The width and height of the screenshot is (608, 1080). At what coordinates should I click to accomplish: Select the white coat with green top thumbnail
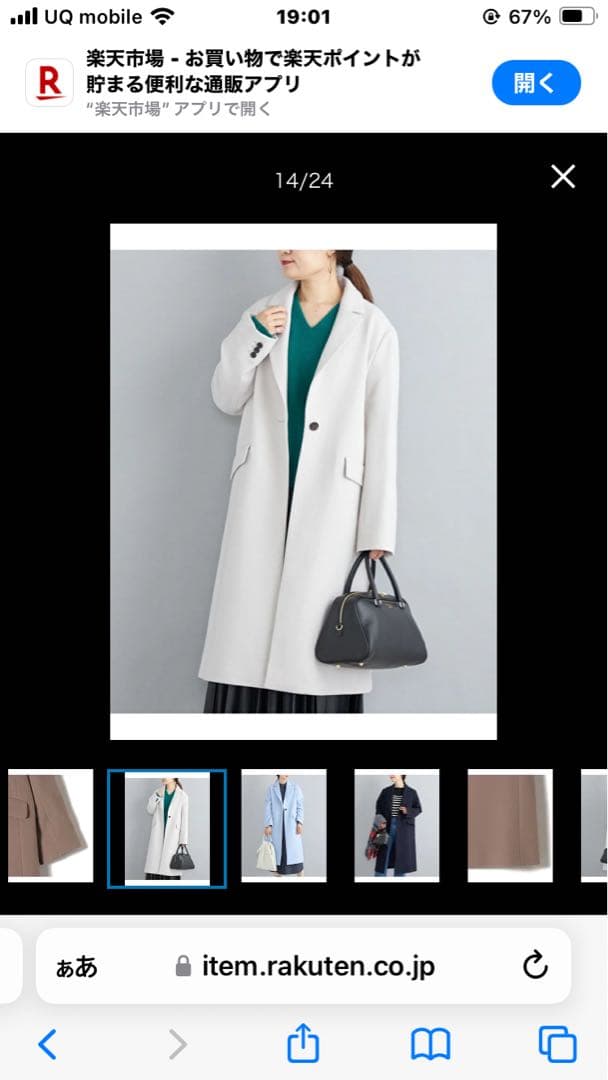point(167,828)
